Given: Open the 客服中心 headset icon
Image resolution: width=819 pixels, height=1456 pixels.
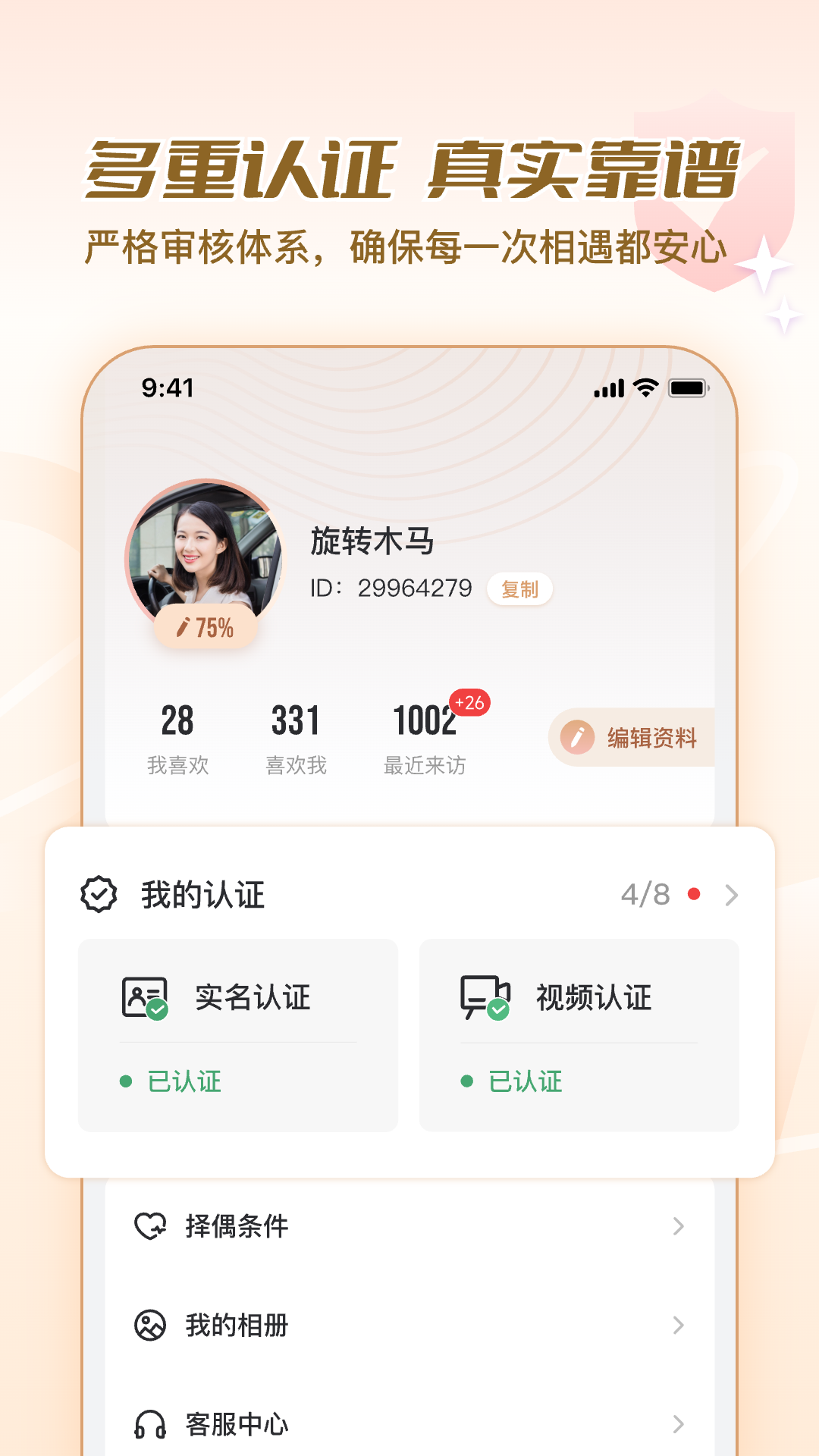Looking at the screenshot, I should coord(149,1424).
